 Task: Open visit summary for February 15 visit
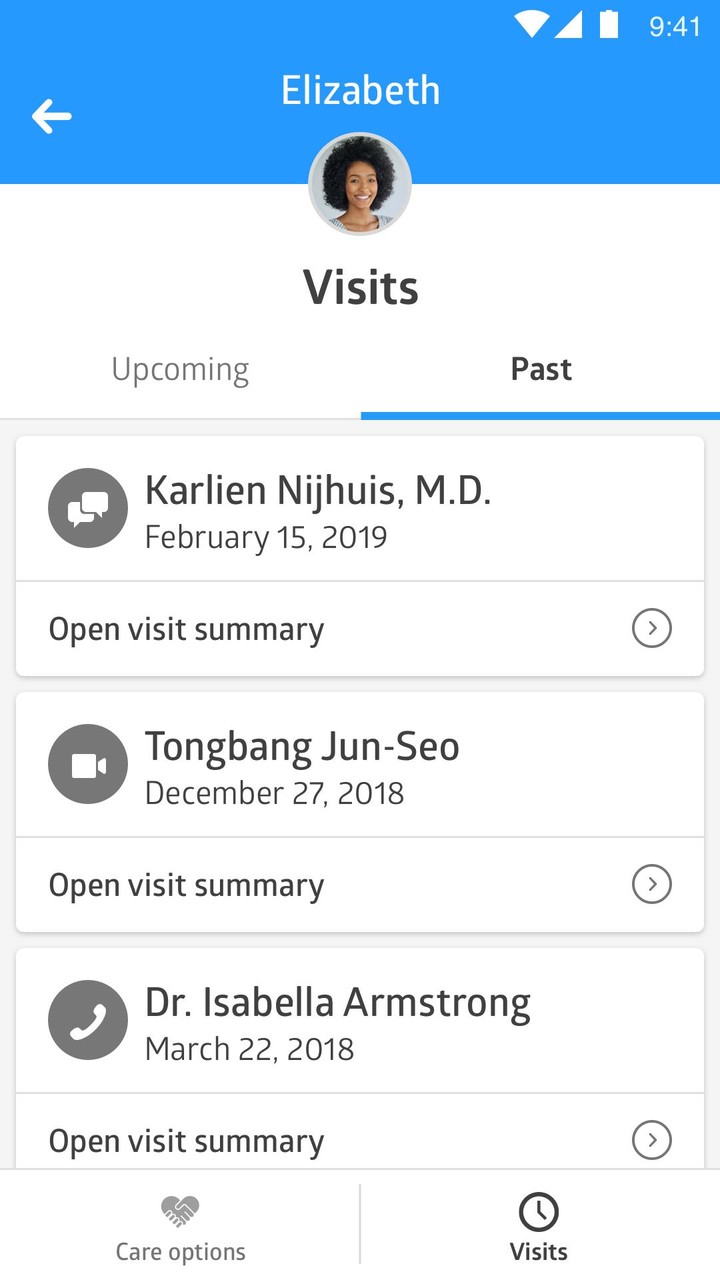186,628
